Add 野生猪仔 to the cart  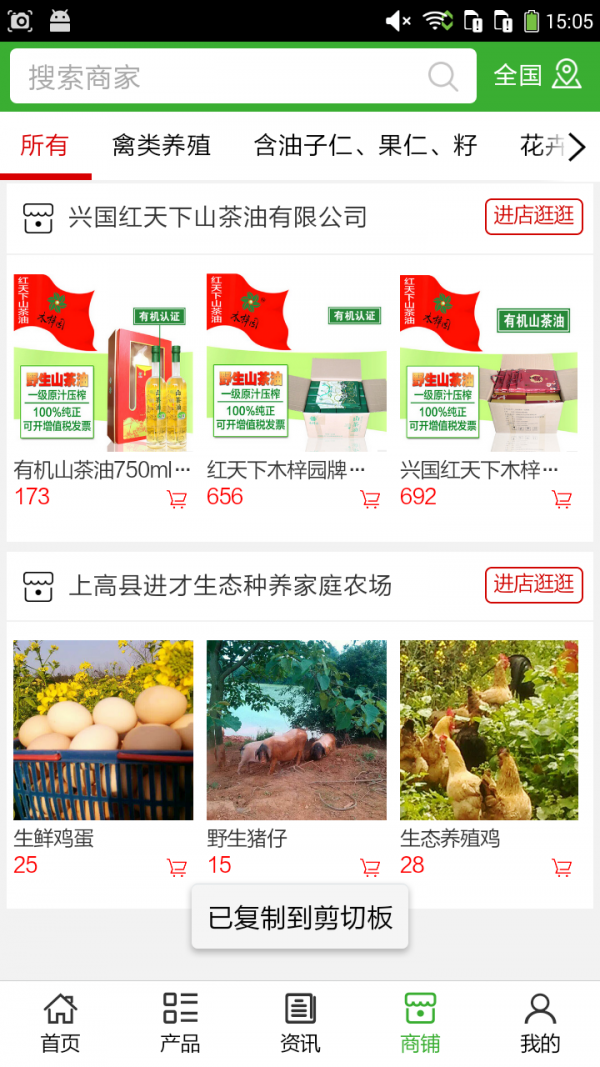click(x=370, y=868)
